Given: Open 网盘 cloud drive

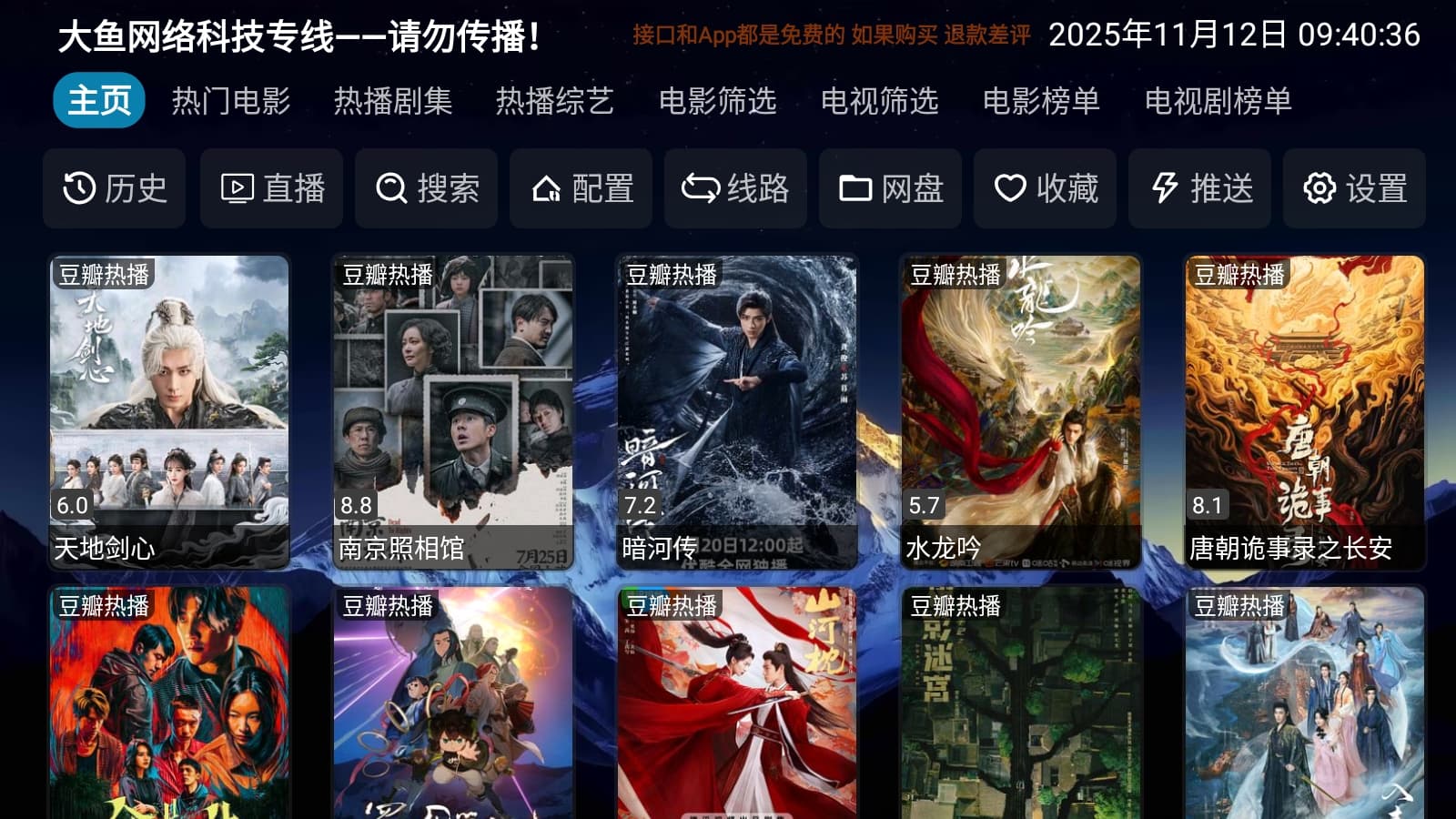Looking at the screenshot, I should (x=891, y=188).
